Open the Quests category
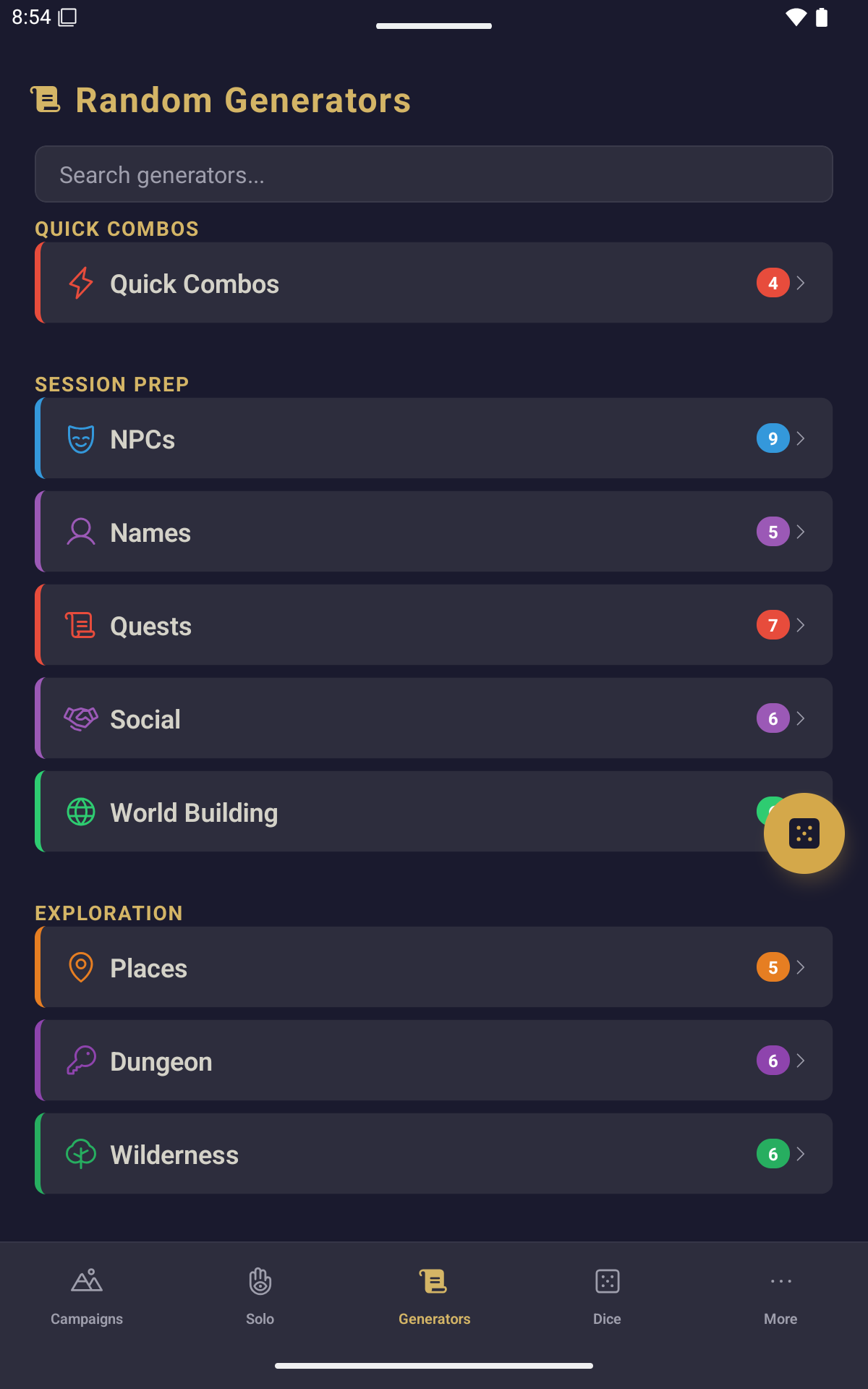Image resolution: width=868 pixels, height=1389 pixels. (434, 625)
